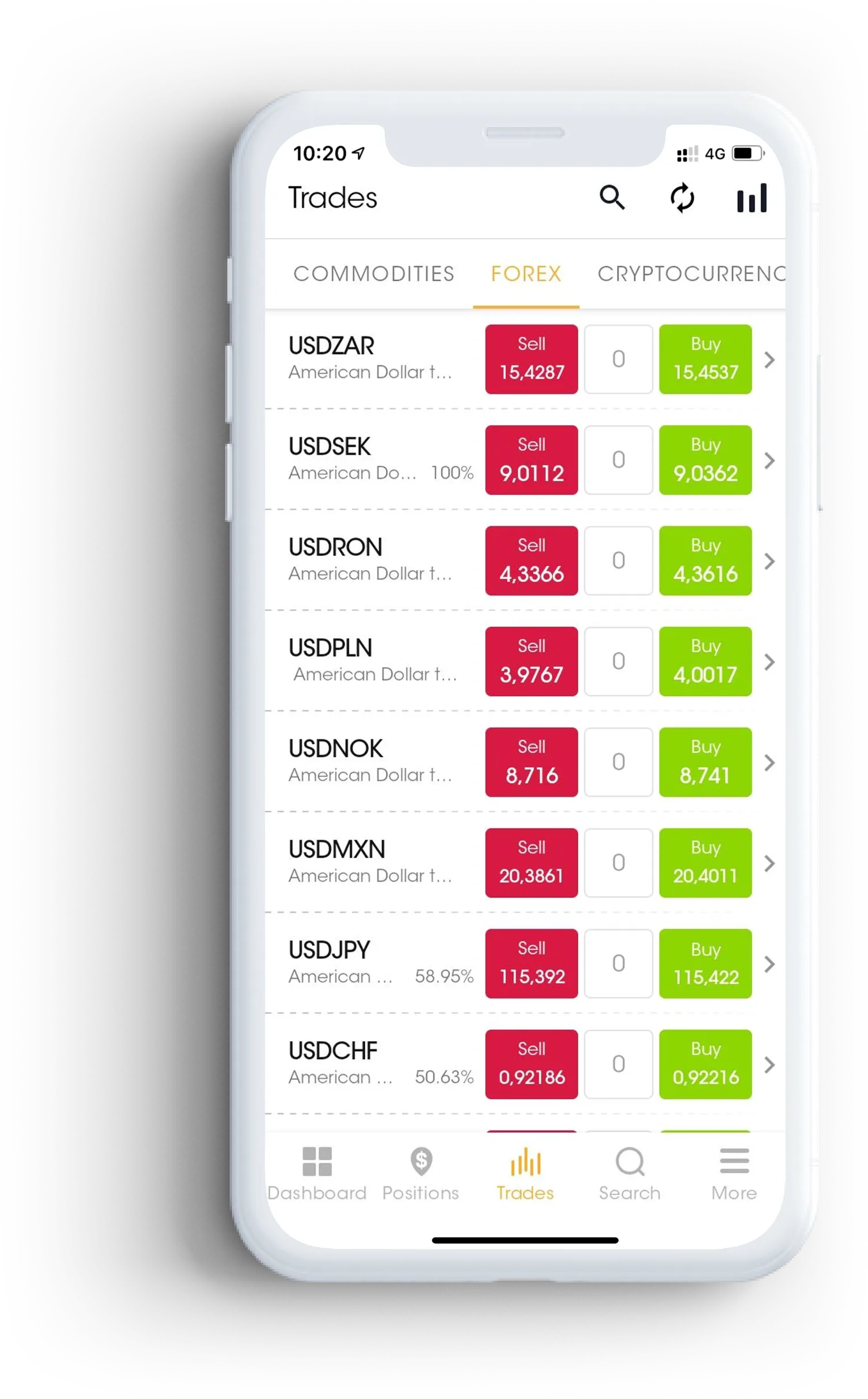
Task: Open USDPLN details chevron
Action: (769, 662)
